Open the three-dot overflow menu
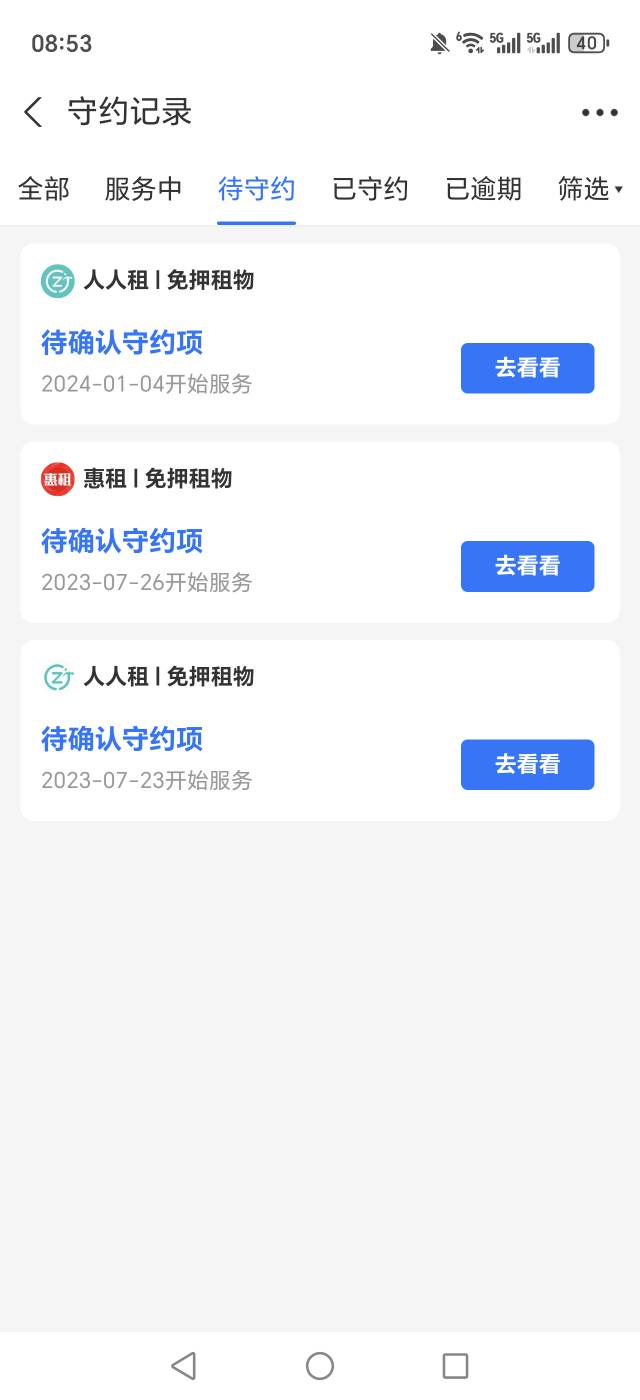Viewport: 640px width, 1400px height. tap(599, 112)
